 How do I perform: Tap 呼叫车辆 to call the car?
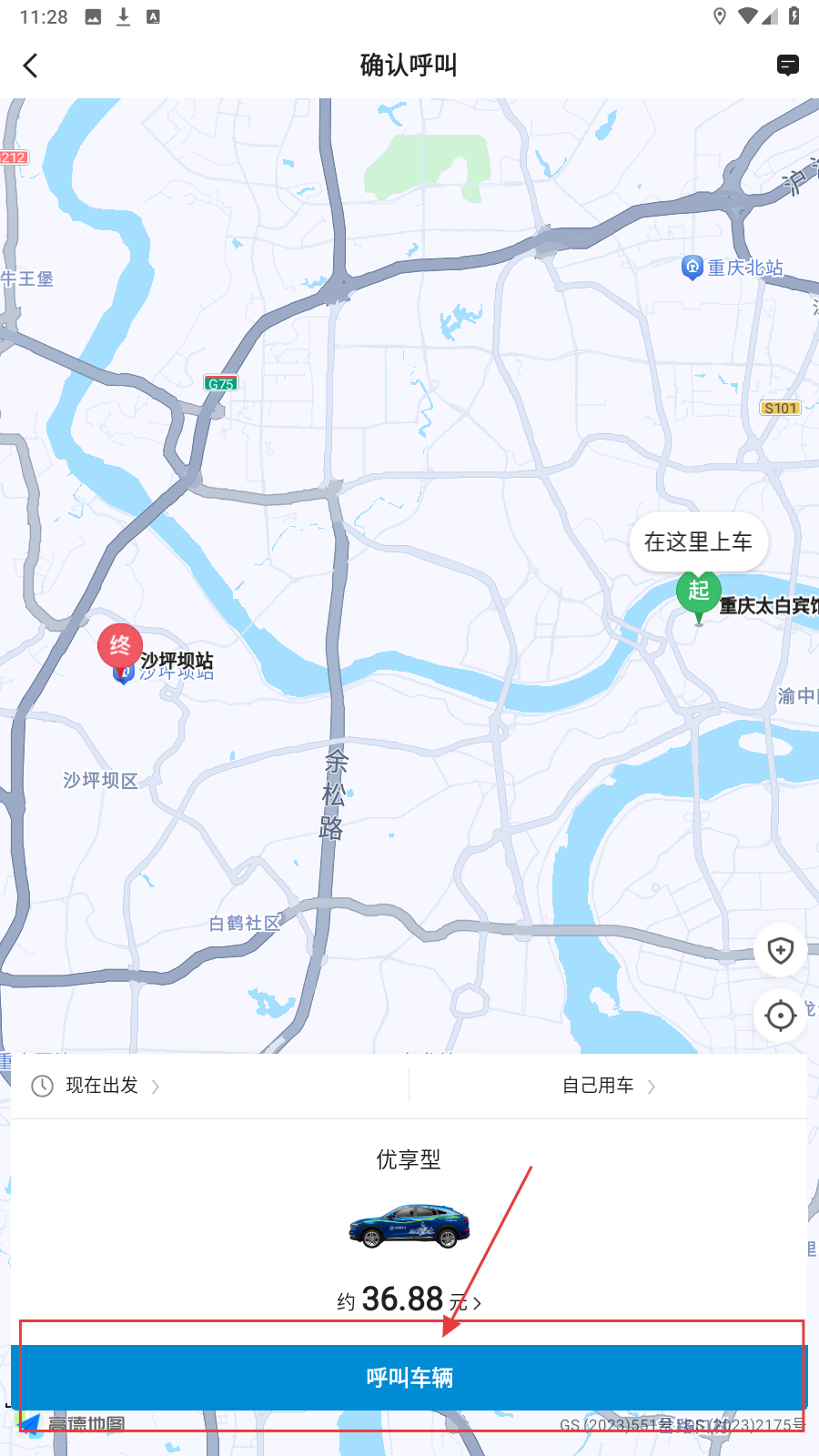409,1377
